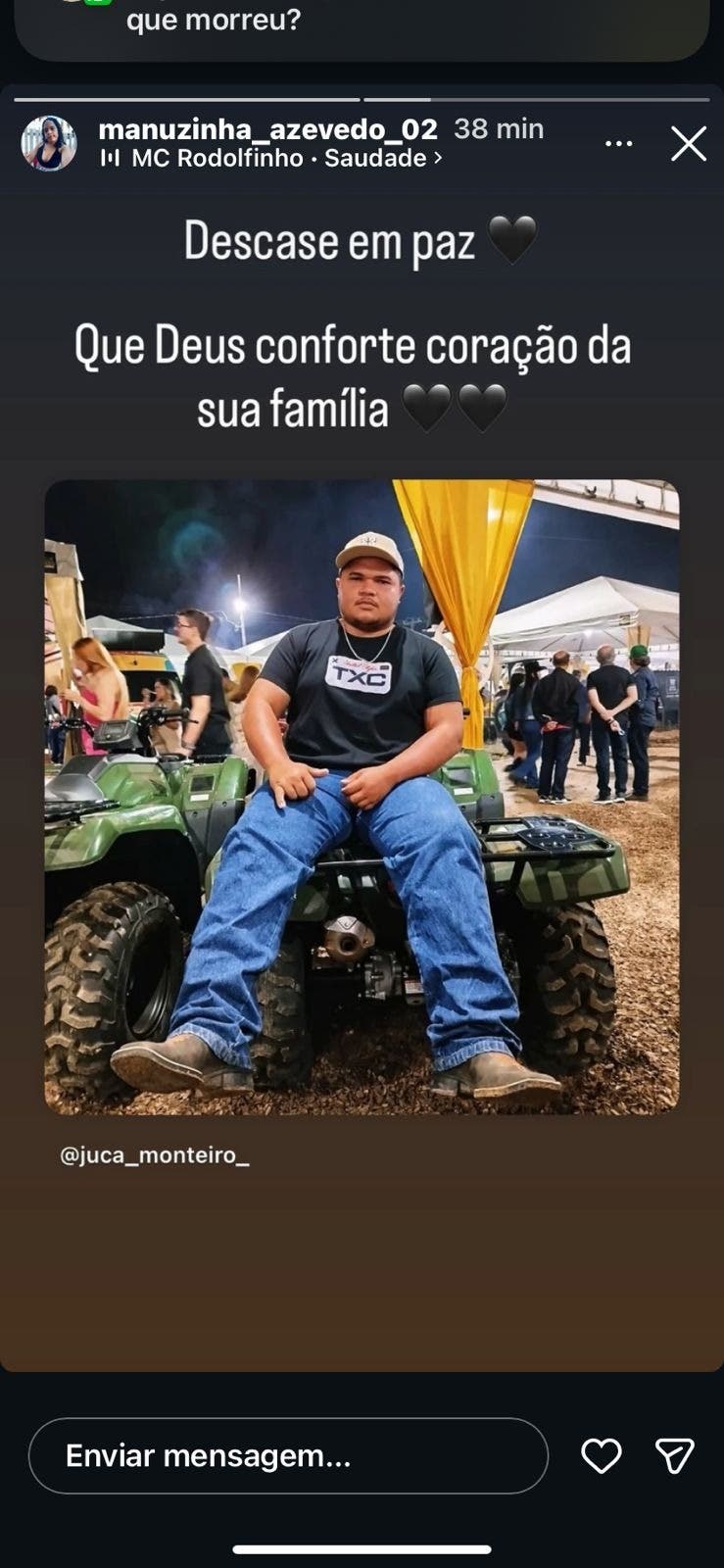This screenshot has height=1568, width=724.
Task: Share the story via paper plane icon
Action: coord(674,1456)
